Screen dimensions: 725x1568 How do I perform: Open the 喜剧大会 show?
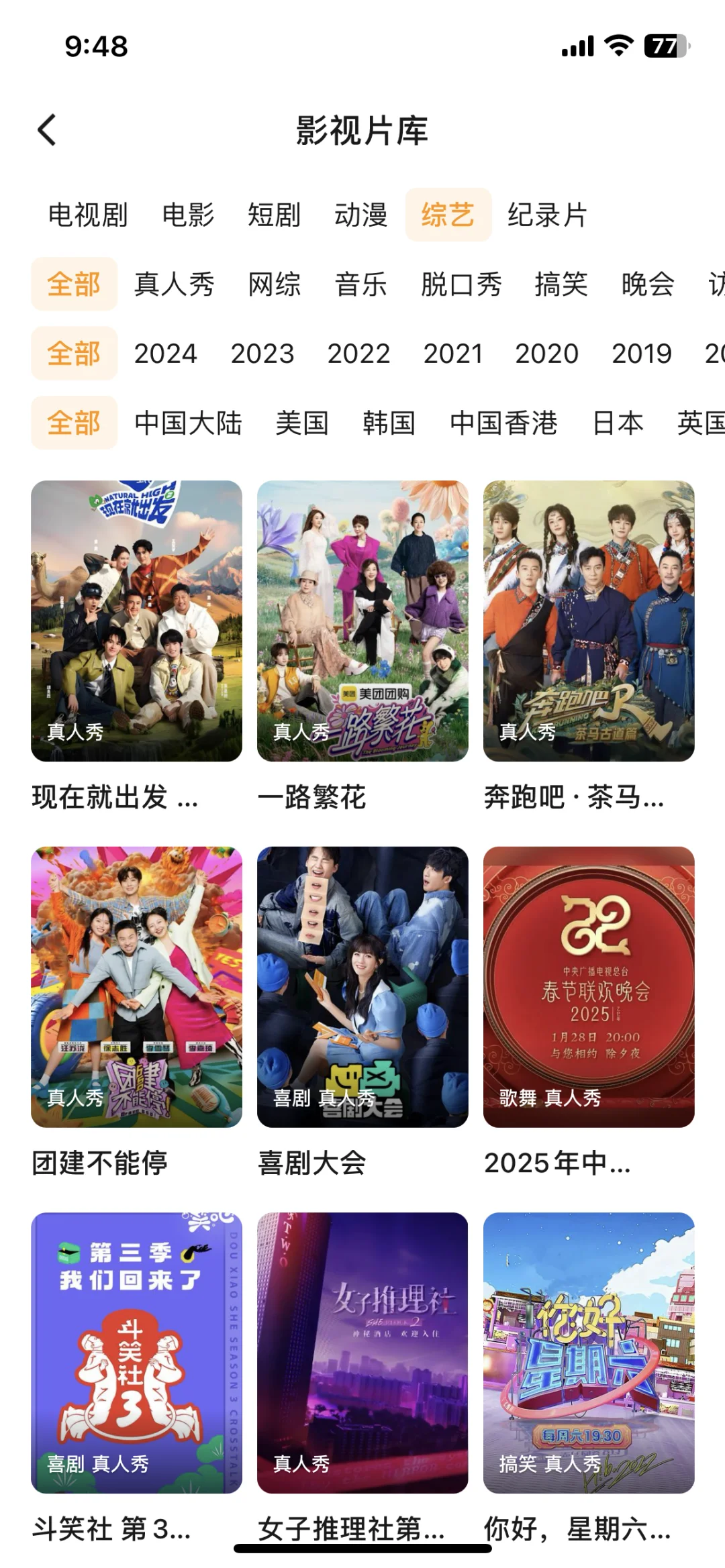[362, 986]
